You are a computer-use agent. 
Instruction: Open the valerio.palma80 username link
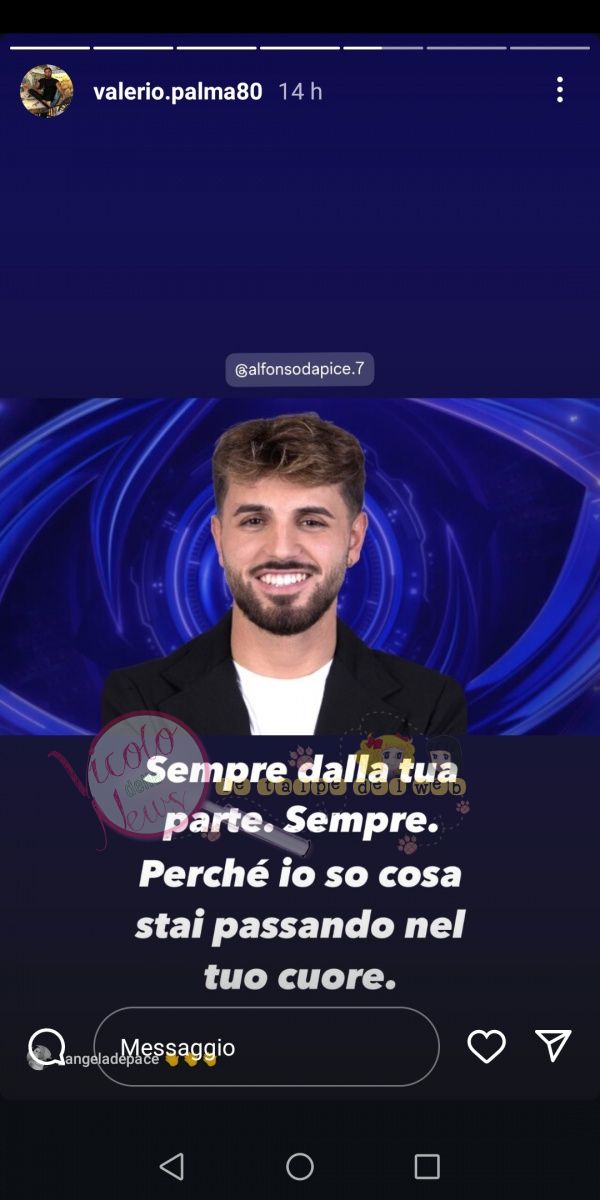tap(177, 91)
